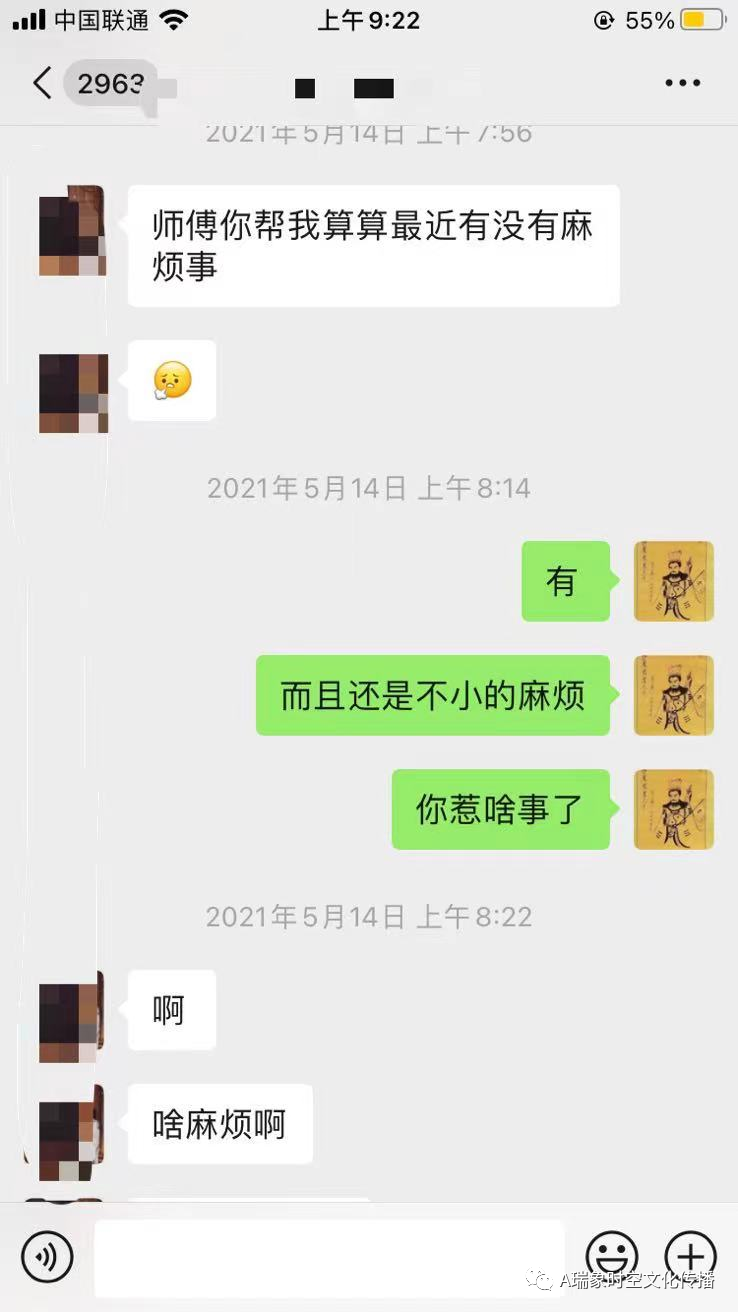The height and width of the screenshot is (1312, 738).
Task: Tap the message '师傅你帮我算算最近有没有麻烦事'
Action: tap(374, 244)
